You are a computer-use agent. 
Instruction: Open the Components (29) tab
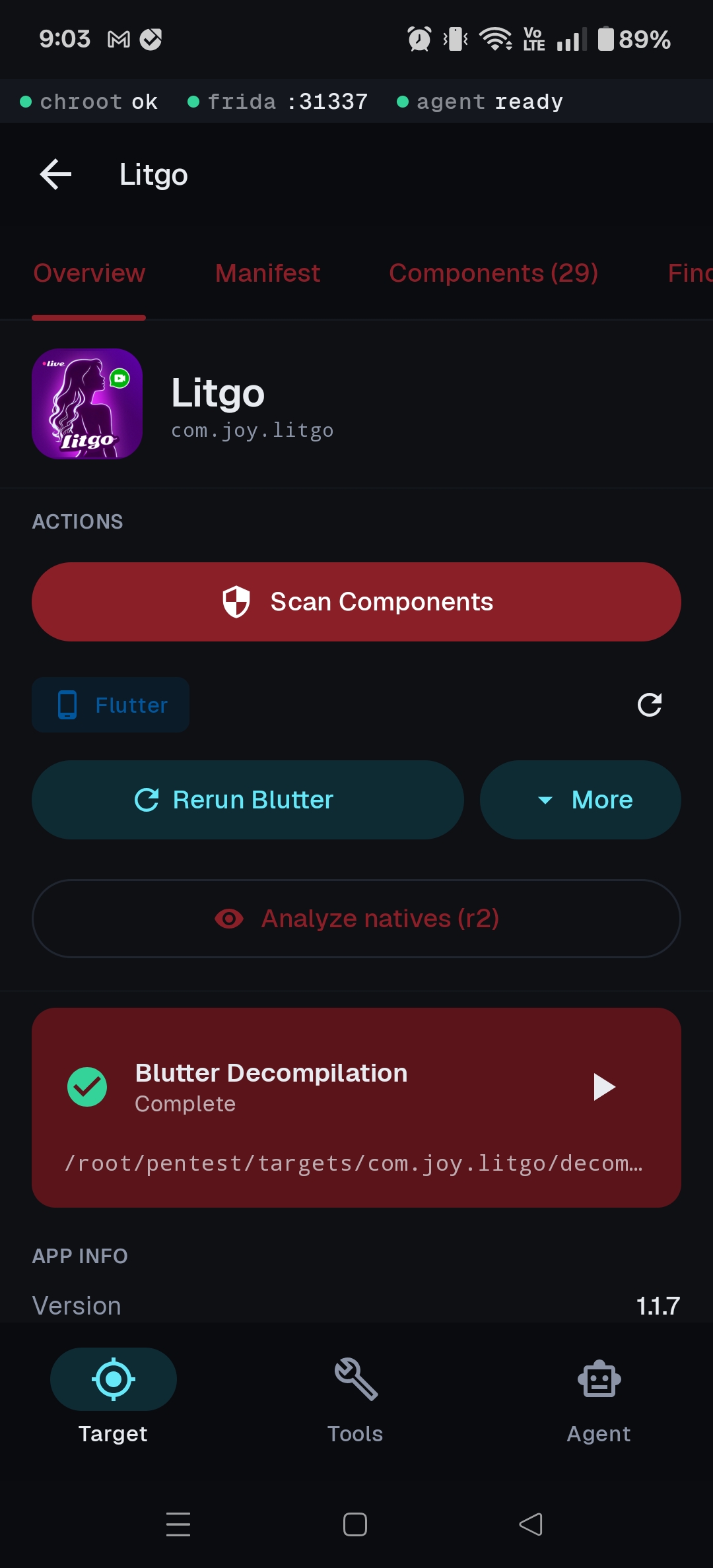tap(494, 273)
